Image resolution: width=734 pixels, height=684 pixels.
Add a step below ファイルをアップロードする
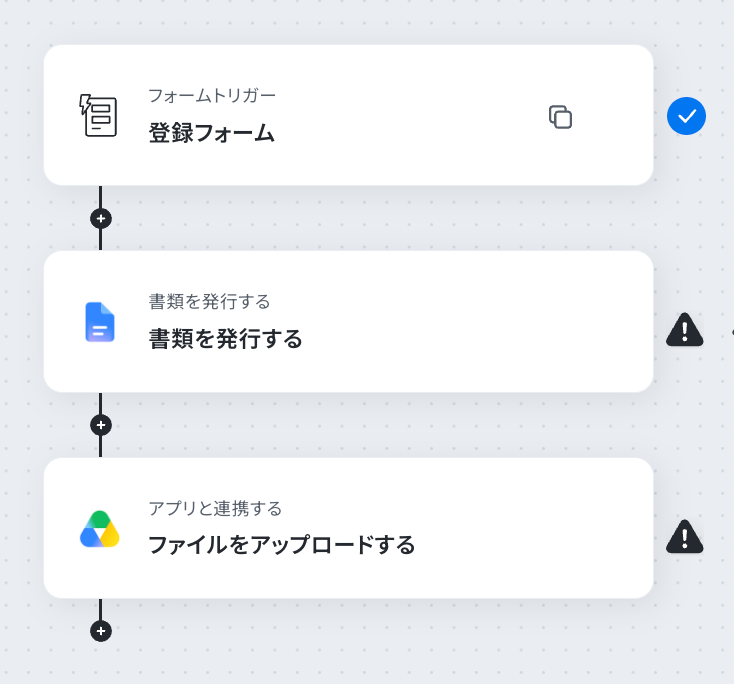(101, 631)
